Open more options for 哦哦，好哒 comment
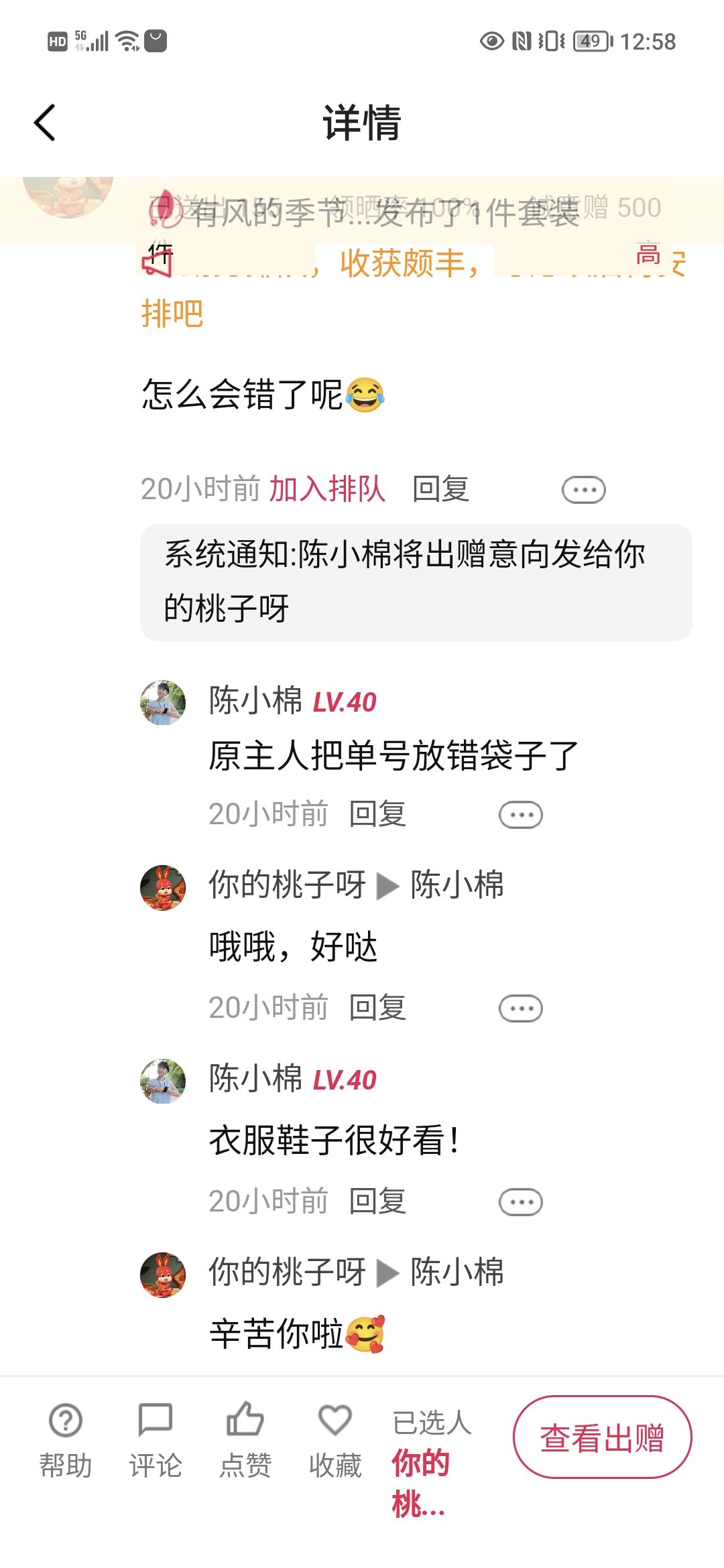This screenshot has height=1568, width=724. pyautogui.click(x=520, y=1008)
